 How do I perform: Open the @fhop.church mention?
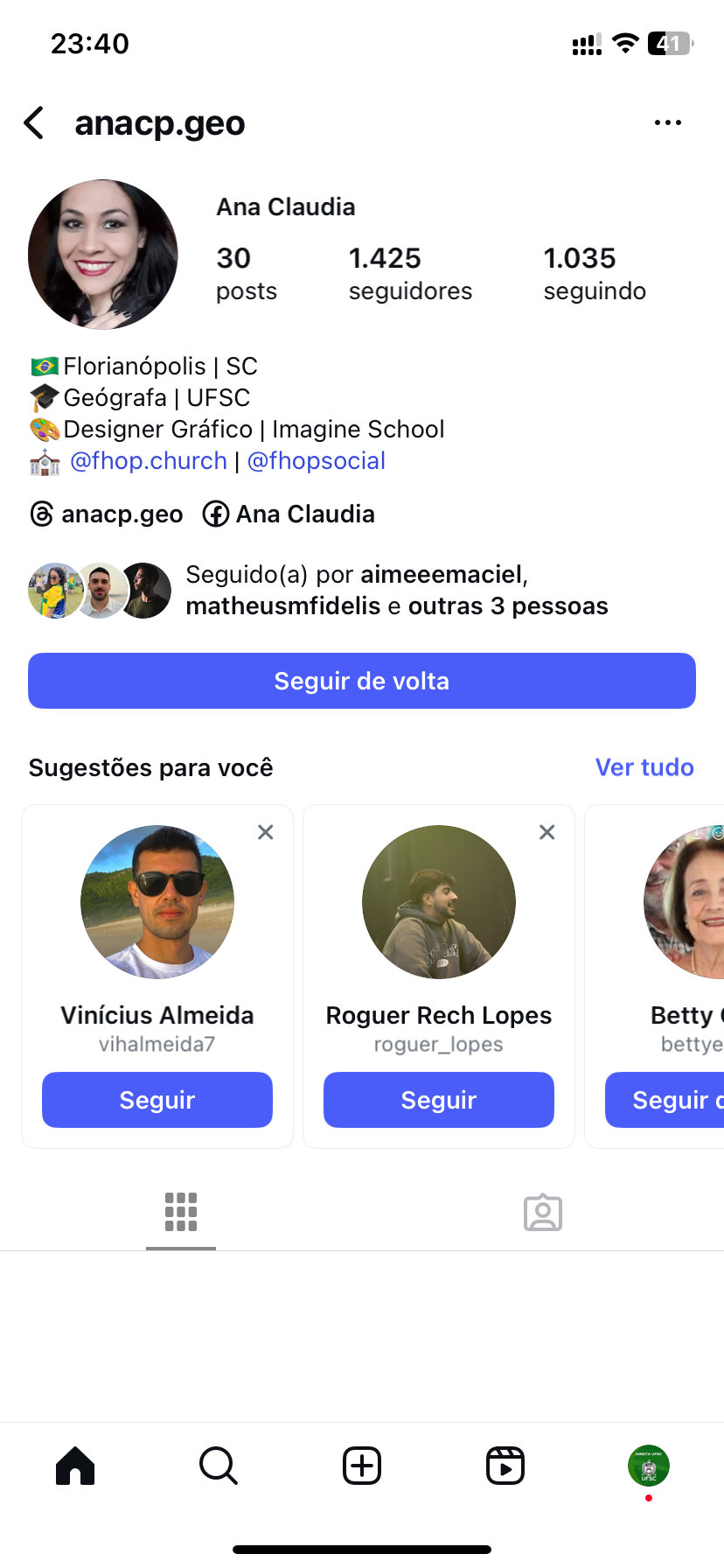pos(148,461)
